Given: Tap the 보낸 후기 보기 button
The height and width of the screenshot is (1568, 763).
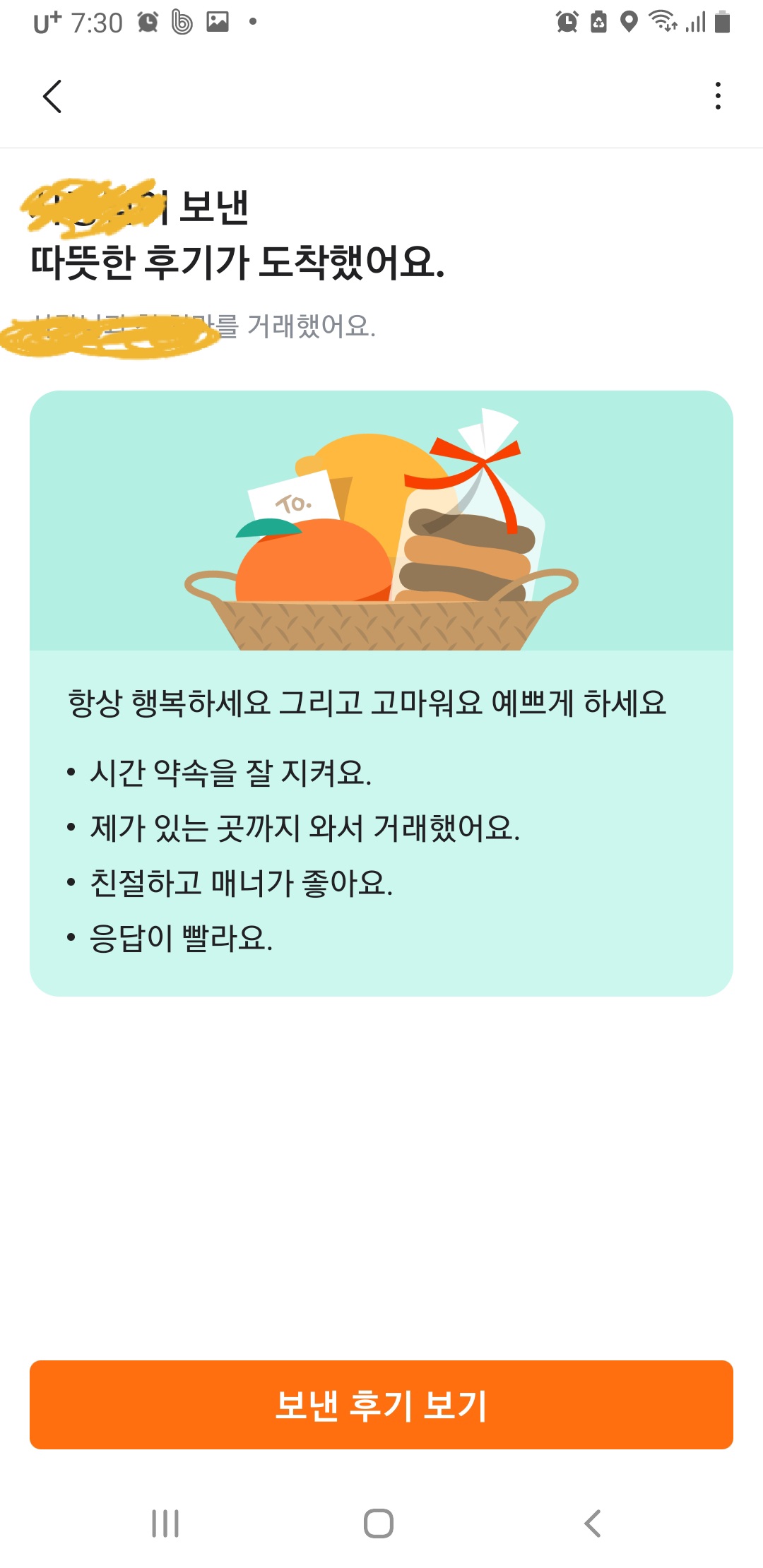Looking at the screenshot, I should click(x=381, y=1405).
